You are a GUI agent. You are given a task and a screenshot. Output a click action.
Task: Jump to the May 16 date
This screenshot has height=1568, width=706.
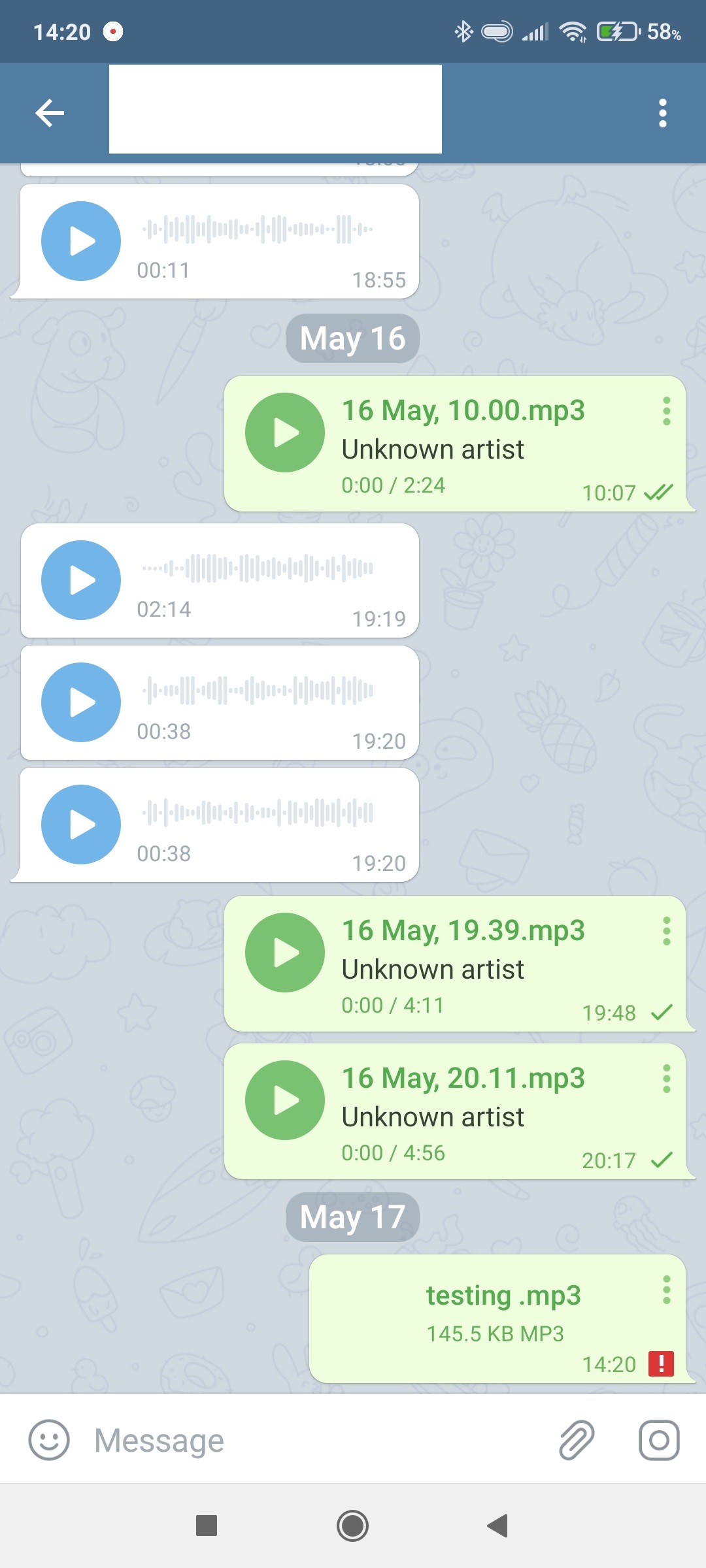(352, 338)
